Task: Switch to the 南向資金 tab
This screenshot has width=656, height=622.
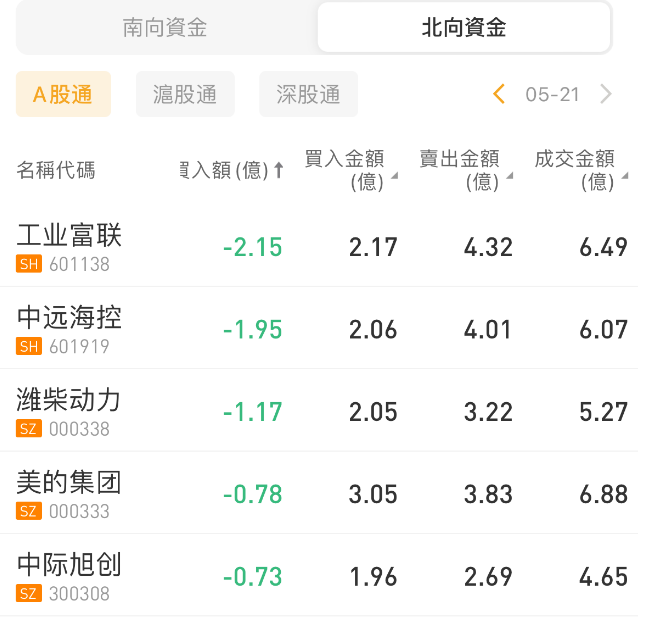Action: click(165, 27)
